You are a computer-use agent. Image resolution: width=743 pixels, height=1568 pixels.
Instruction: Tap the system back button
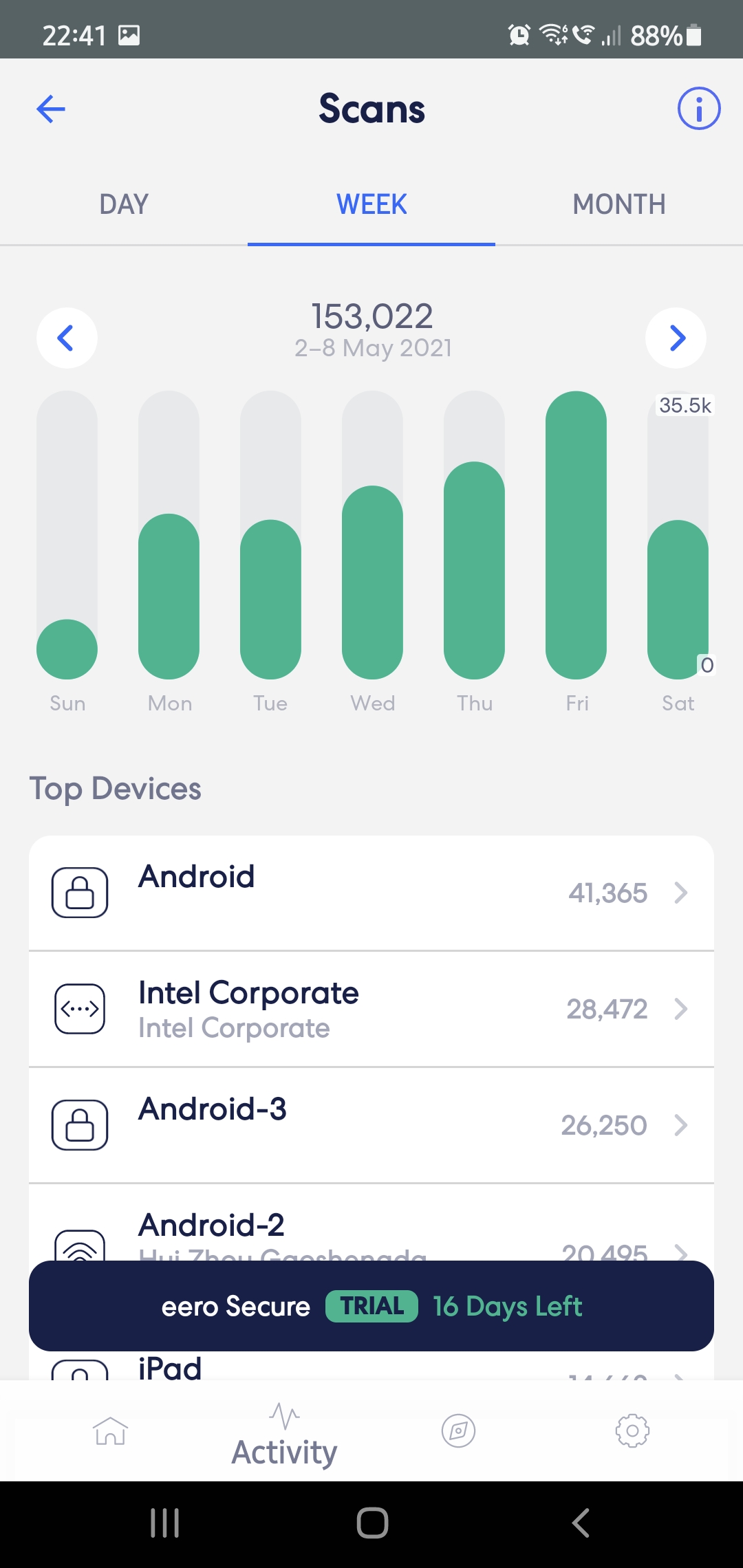click(581, 1523)
